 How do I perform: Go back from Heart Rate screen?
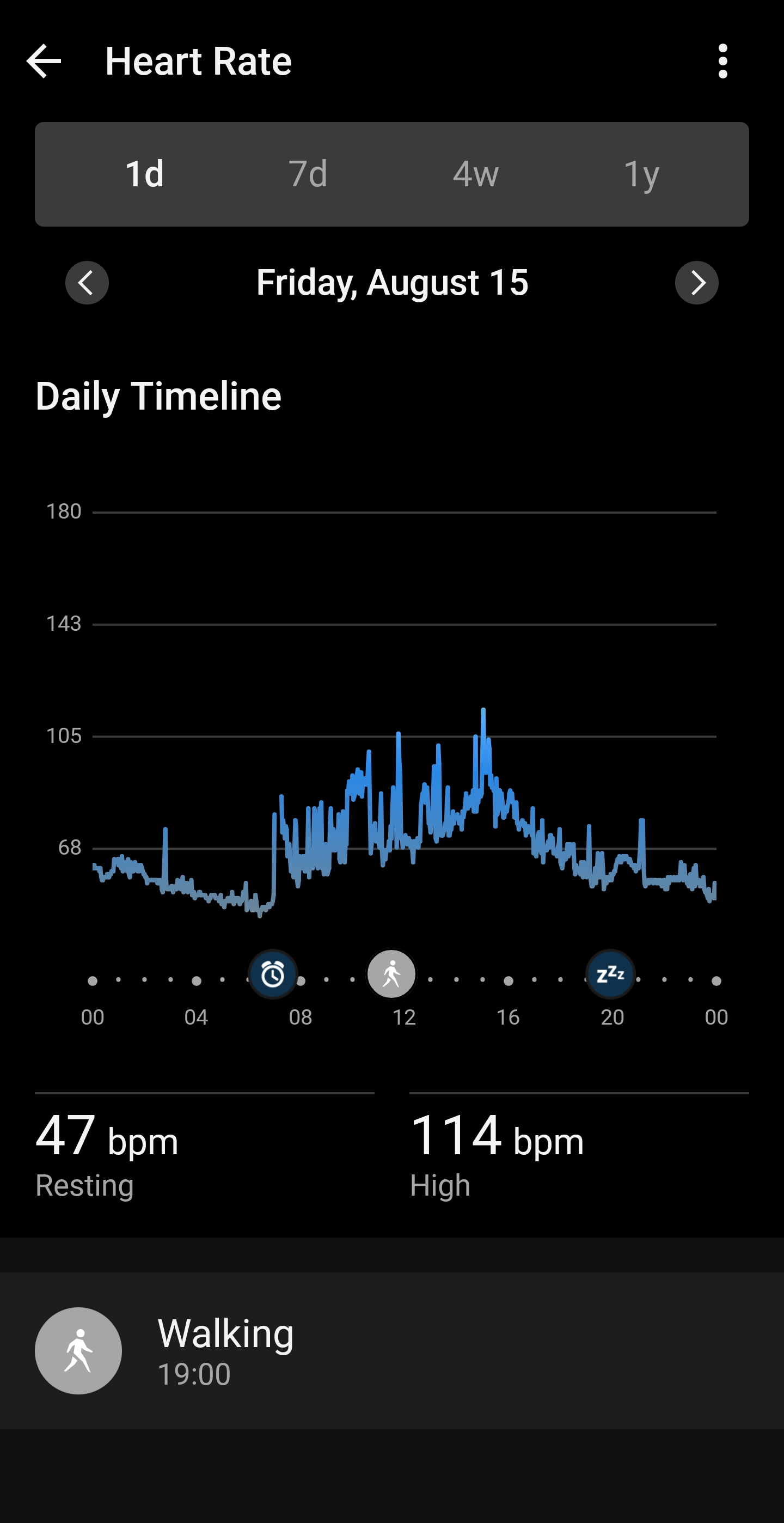(44, 61)
